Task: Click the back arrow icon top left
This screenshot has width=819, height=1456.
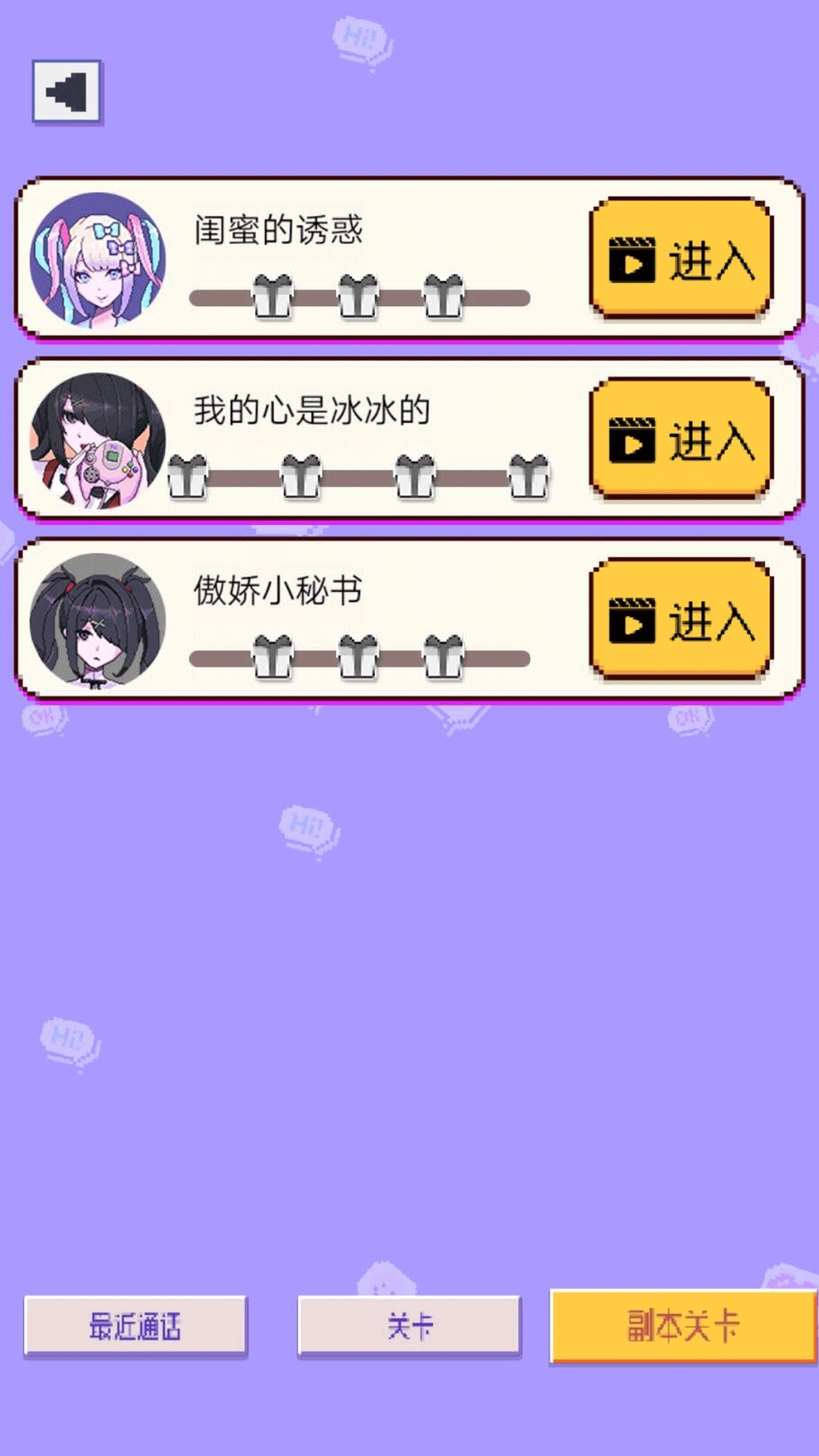Action: point(66,91)
